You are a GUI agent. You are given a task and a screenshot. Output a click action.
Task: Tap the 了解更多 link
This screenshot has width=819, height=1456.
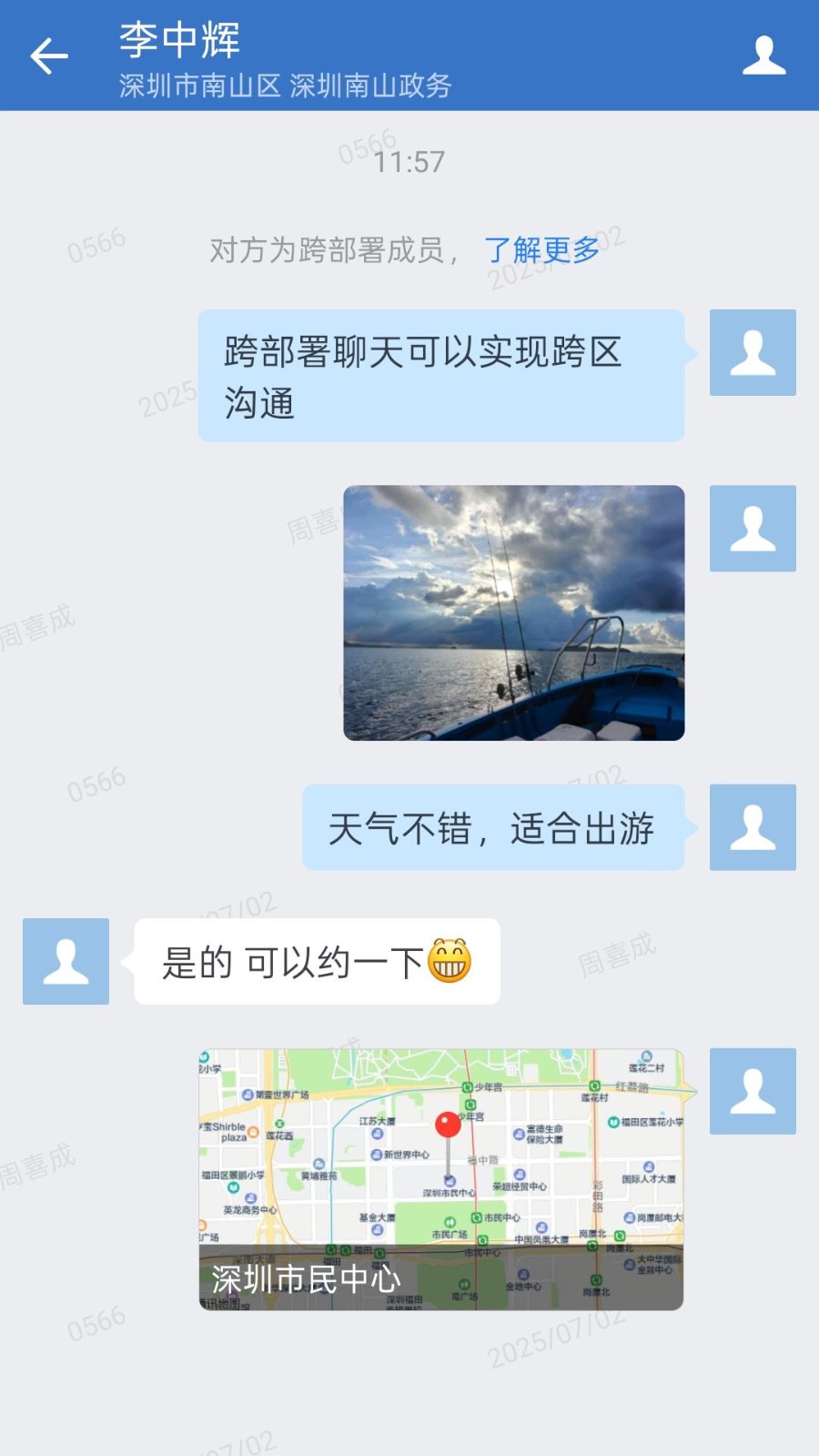(x=541, y=249)
